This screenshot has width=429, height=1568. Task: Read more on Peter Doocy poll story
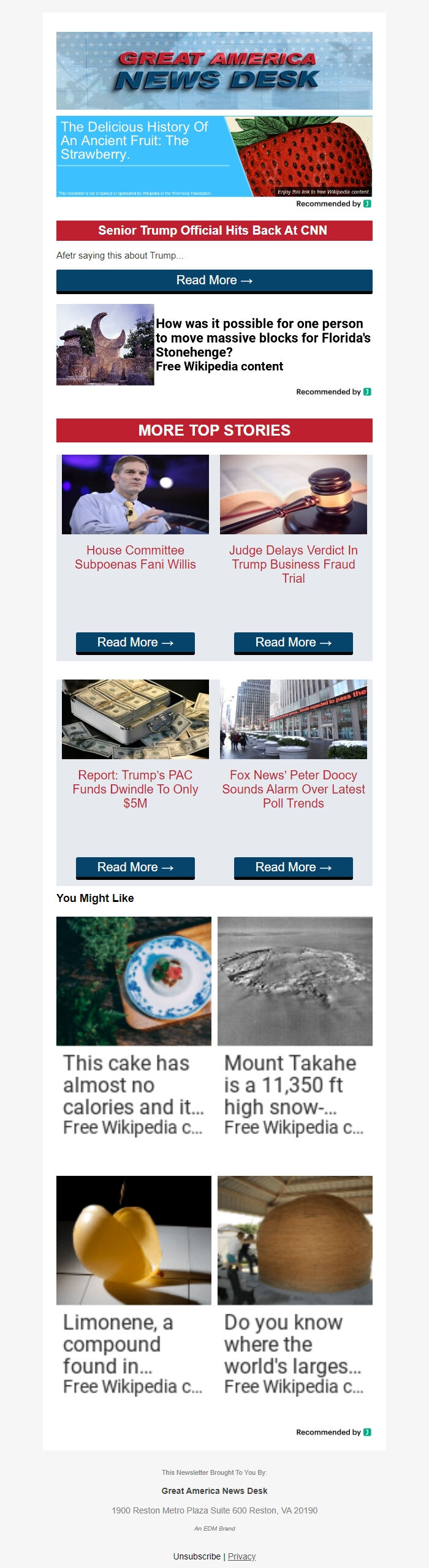tap(293, 868)
